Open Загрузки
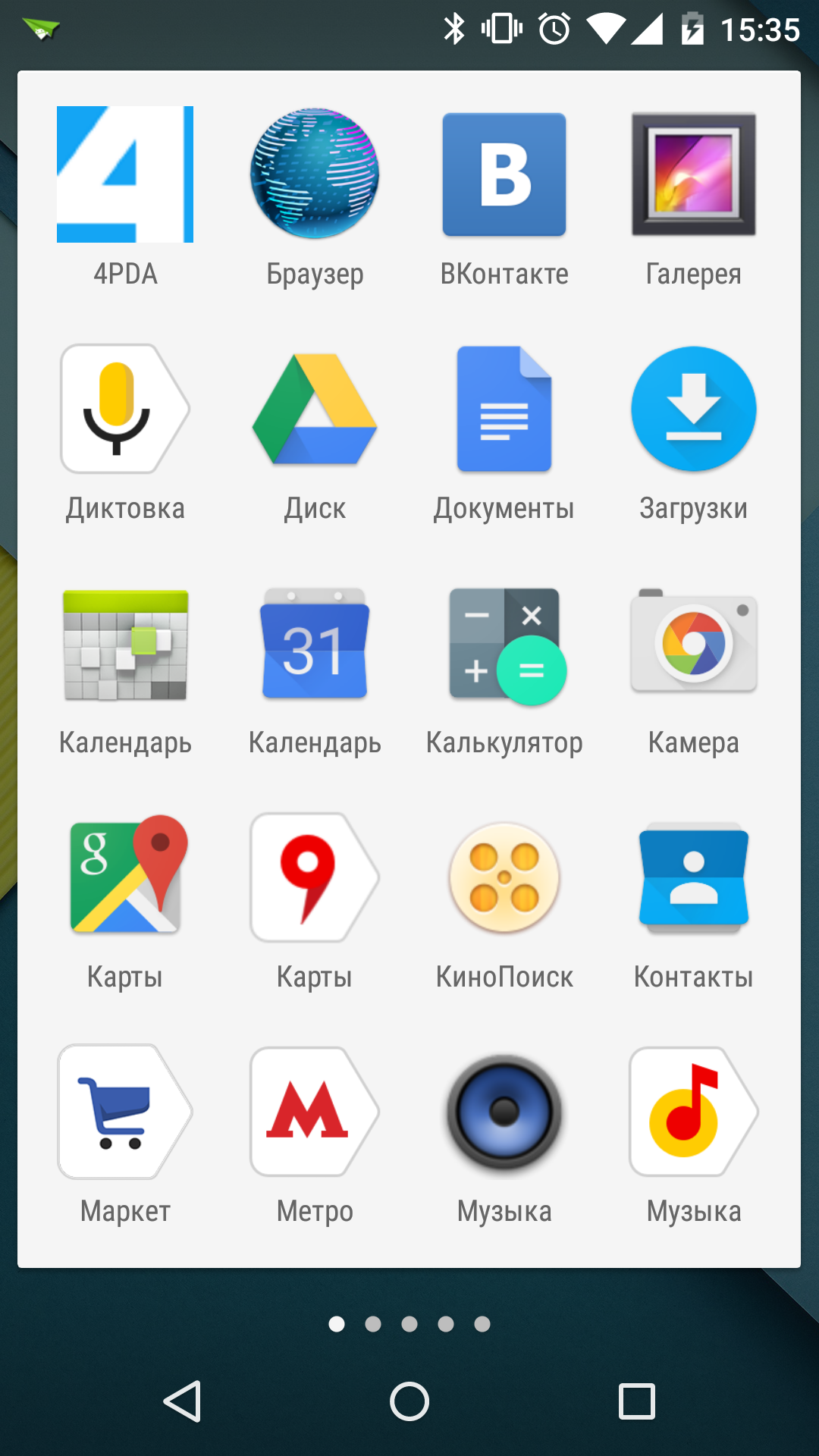Image resolution: width=819 pixels, height=1456 pixels. point(693,409)
